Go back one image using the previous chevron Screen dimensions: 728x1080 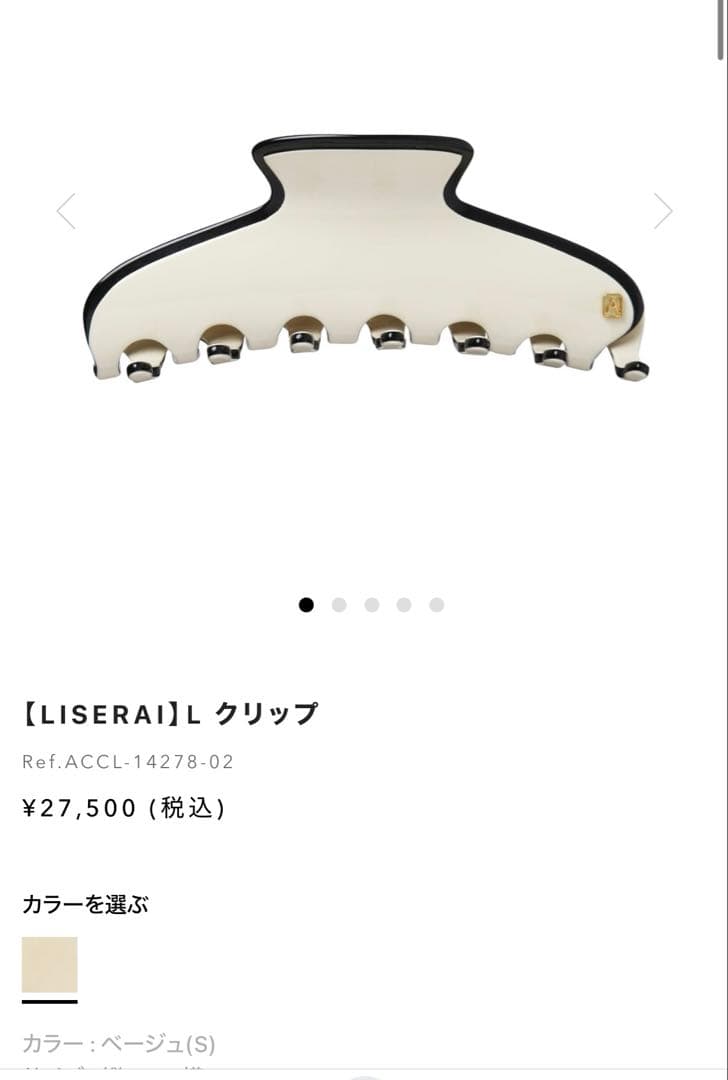[x=65, y=210]
